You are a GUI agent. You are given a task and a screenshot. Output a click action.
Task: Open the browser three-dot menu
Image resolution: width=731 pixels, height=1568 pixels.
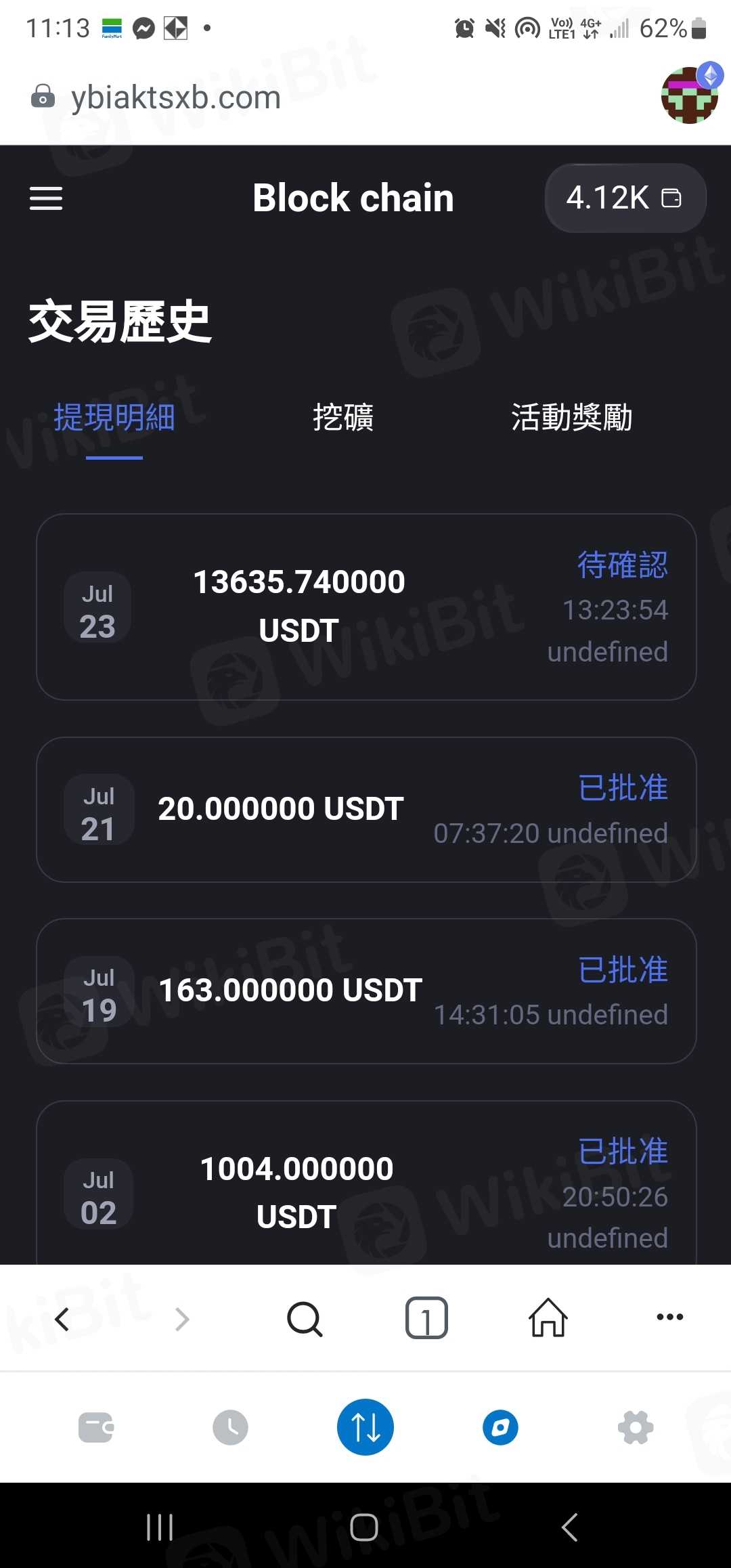coord(670,1317)
